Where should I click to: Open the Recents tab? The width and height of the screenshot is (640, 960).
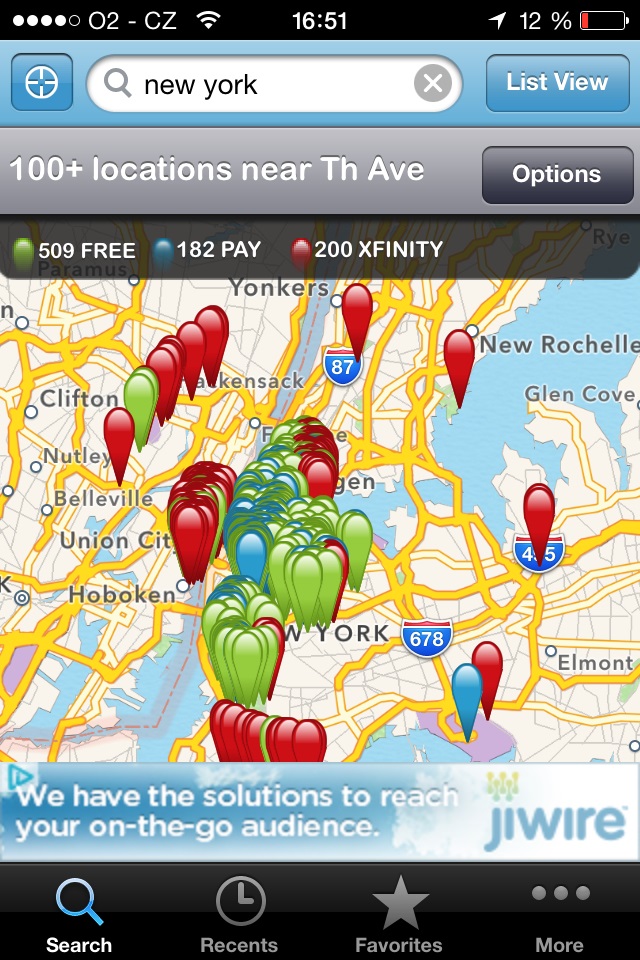click(239, 915)
